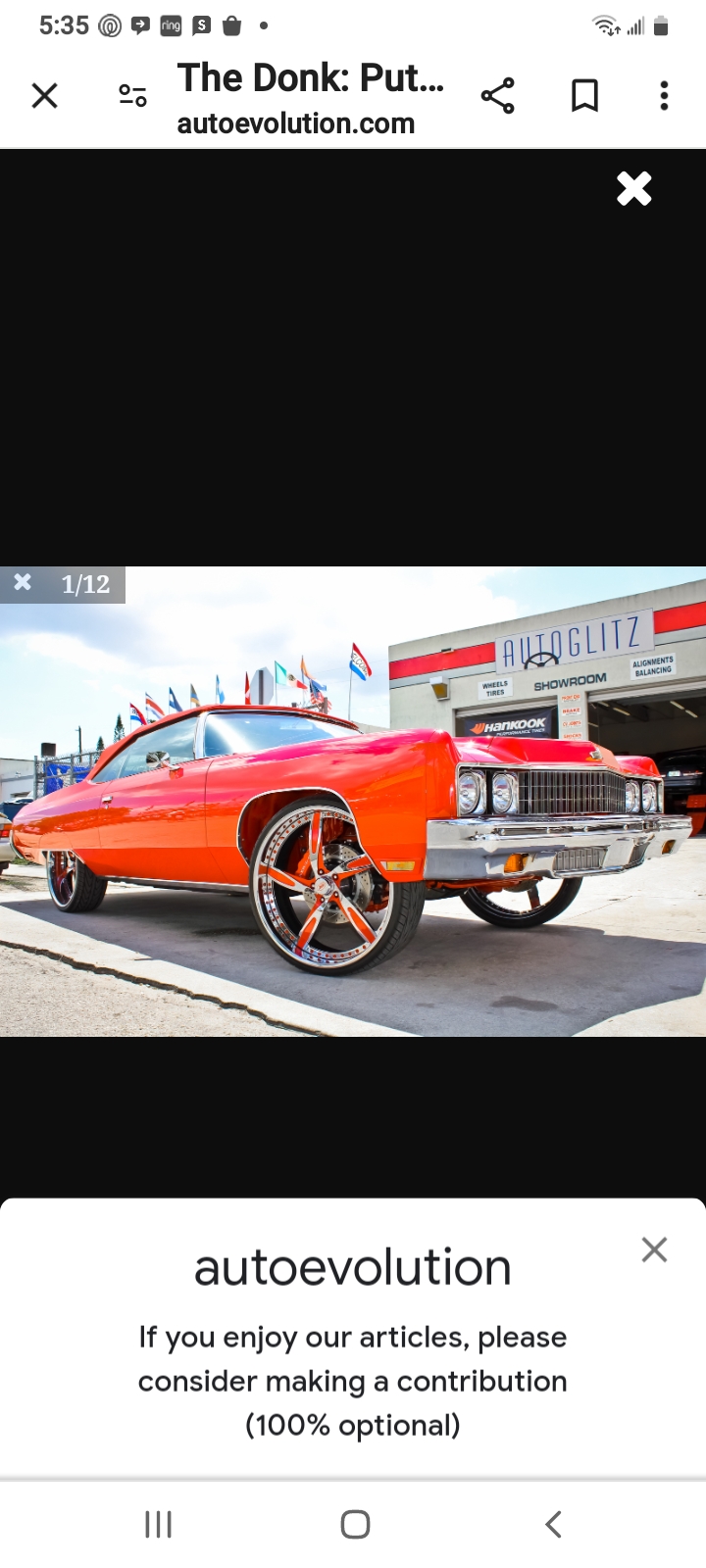The image size is (706, 1568).
Task: Dismiss the 1/12 image counter overlay
Action: point(23,583)
